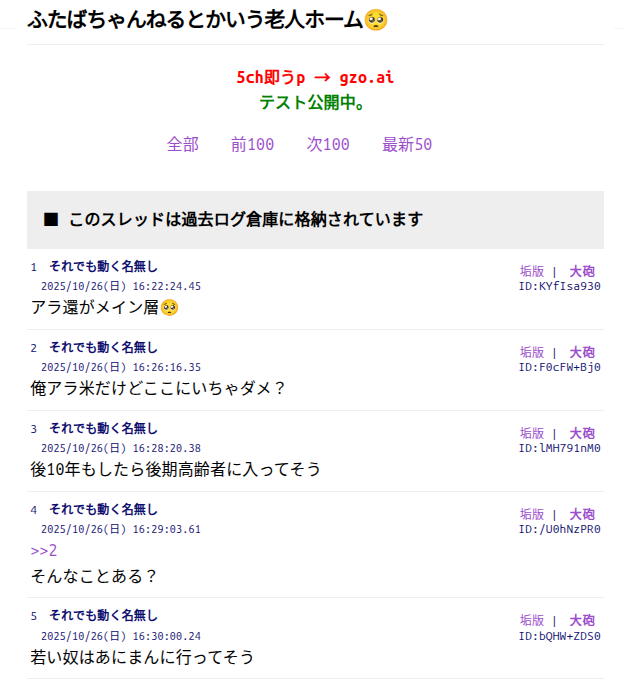
Task: Go to the 次100 posts
Action: coord(328,144)
